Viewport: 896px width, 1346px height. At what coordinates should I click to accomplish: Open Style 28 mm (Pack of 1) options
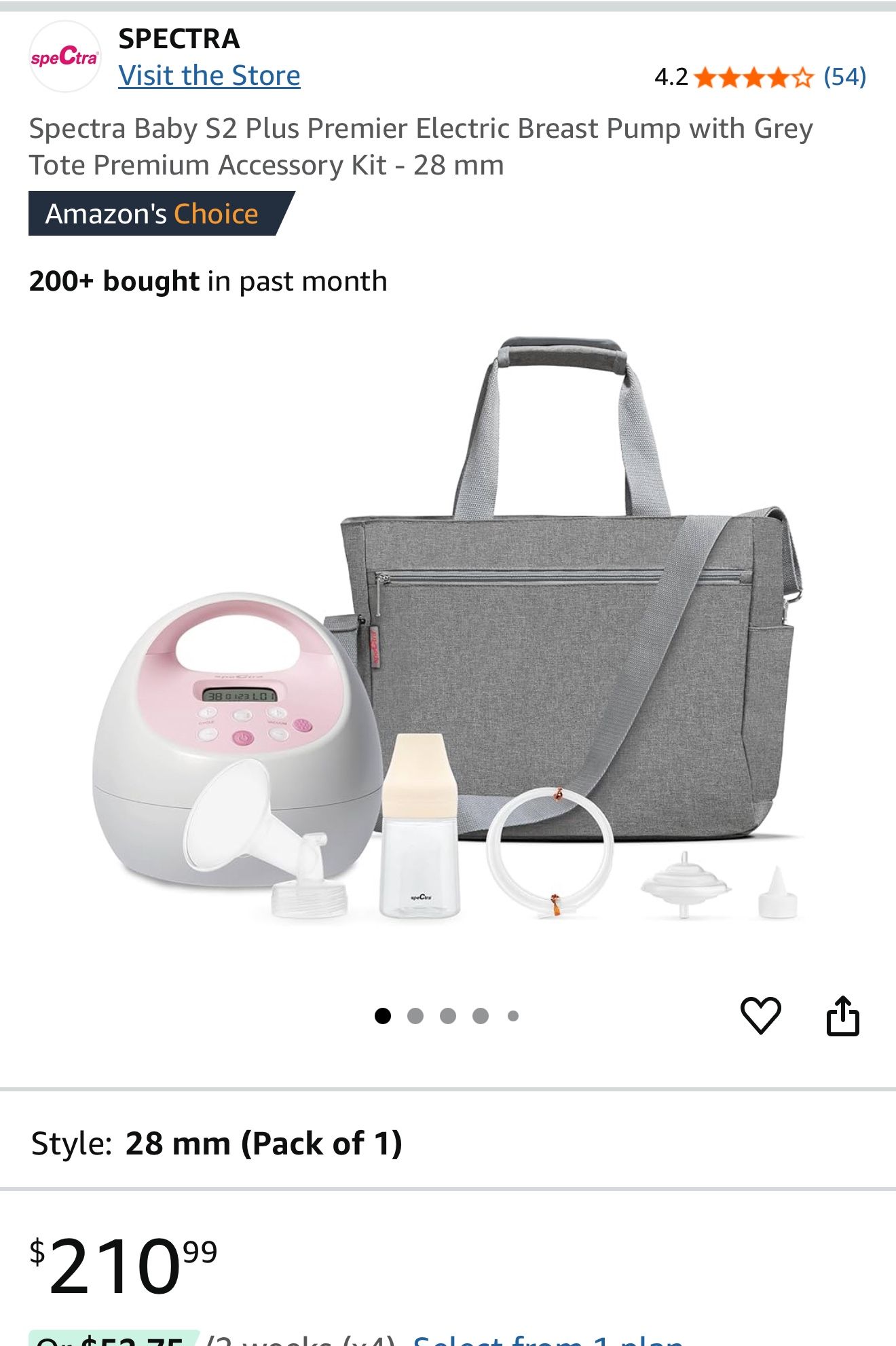click(x=217, y=1144)
